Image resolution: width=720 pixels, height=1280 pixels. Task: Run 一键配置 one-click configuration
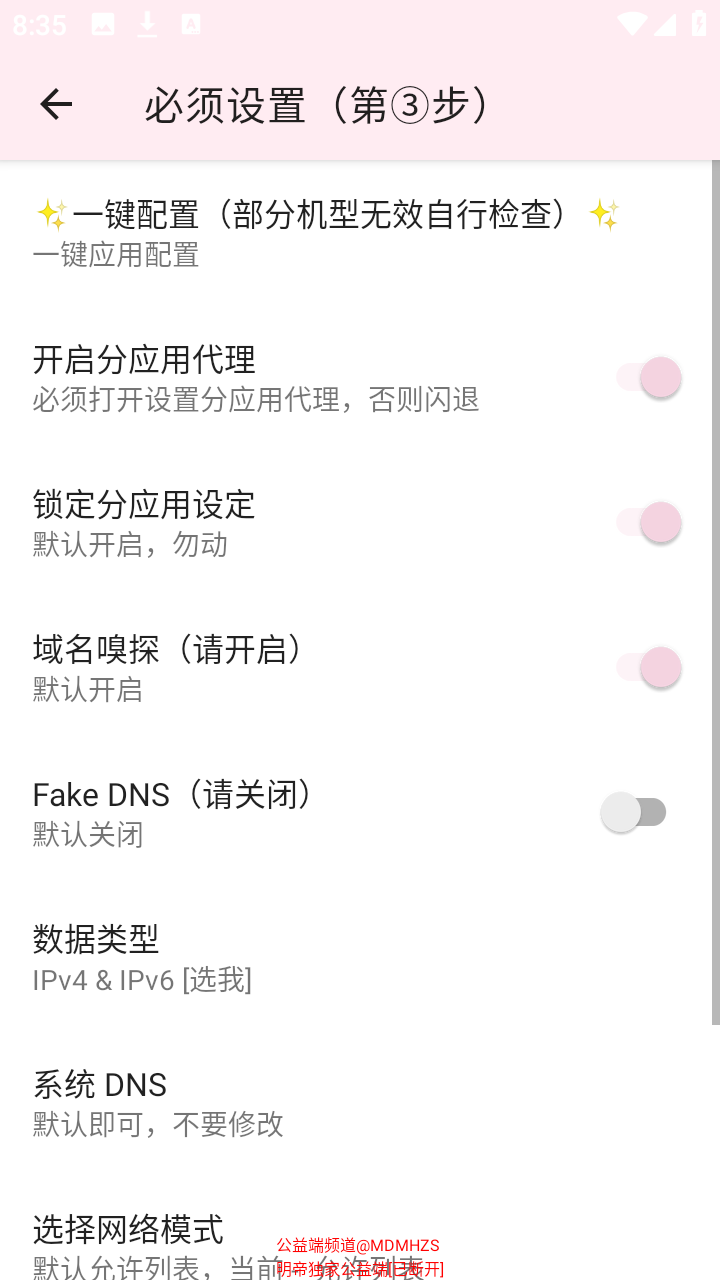point(300,232)
